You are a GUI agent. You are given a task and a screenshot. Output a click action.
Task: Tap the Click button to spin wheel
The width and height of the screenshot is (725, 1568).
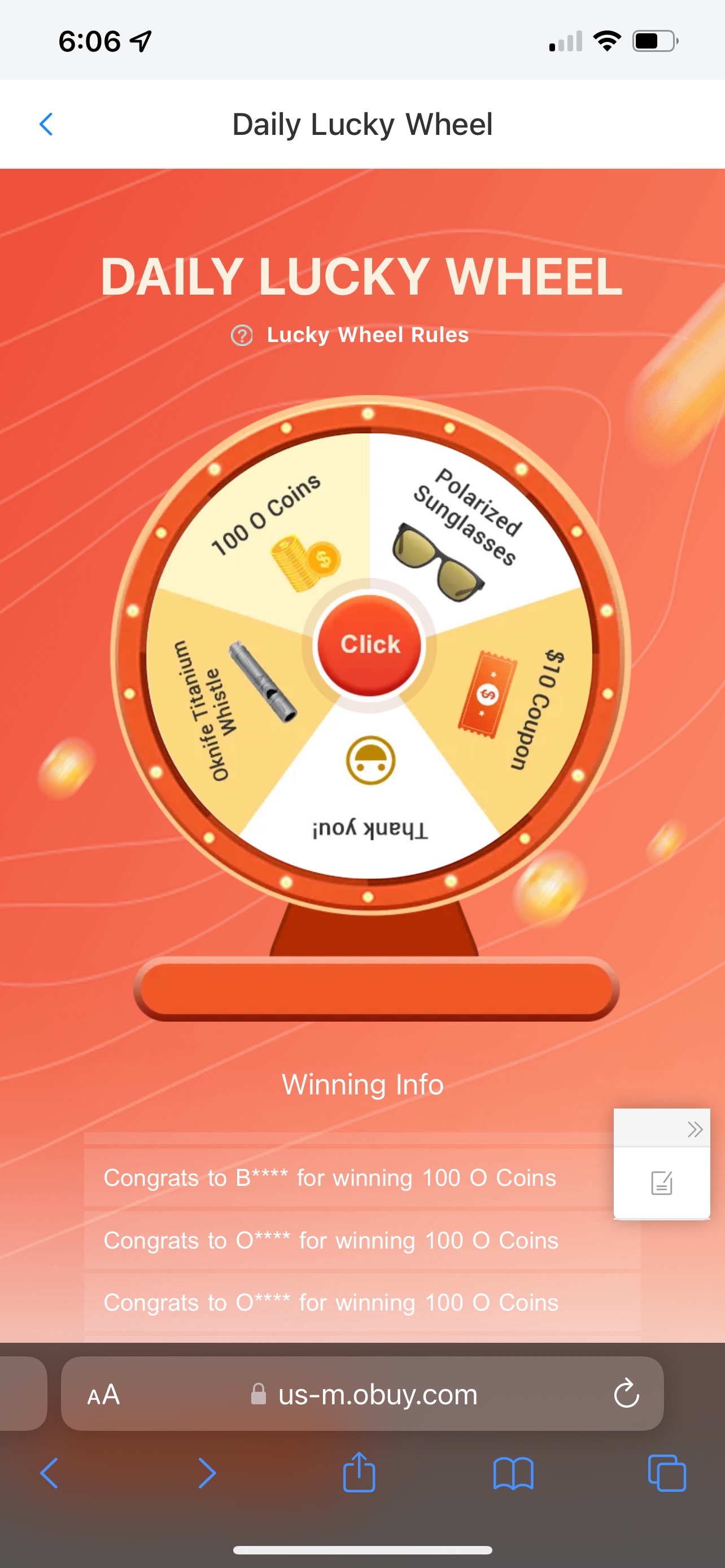(369, 645)
